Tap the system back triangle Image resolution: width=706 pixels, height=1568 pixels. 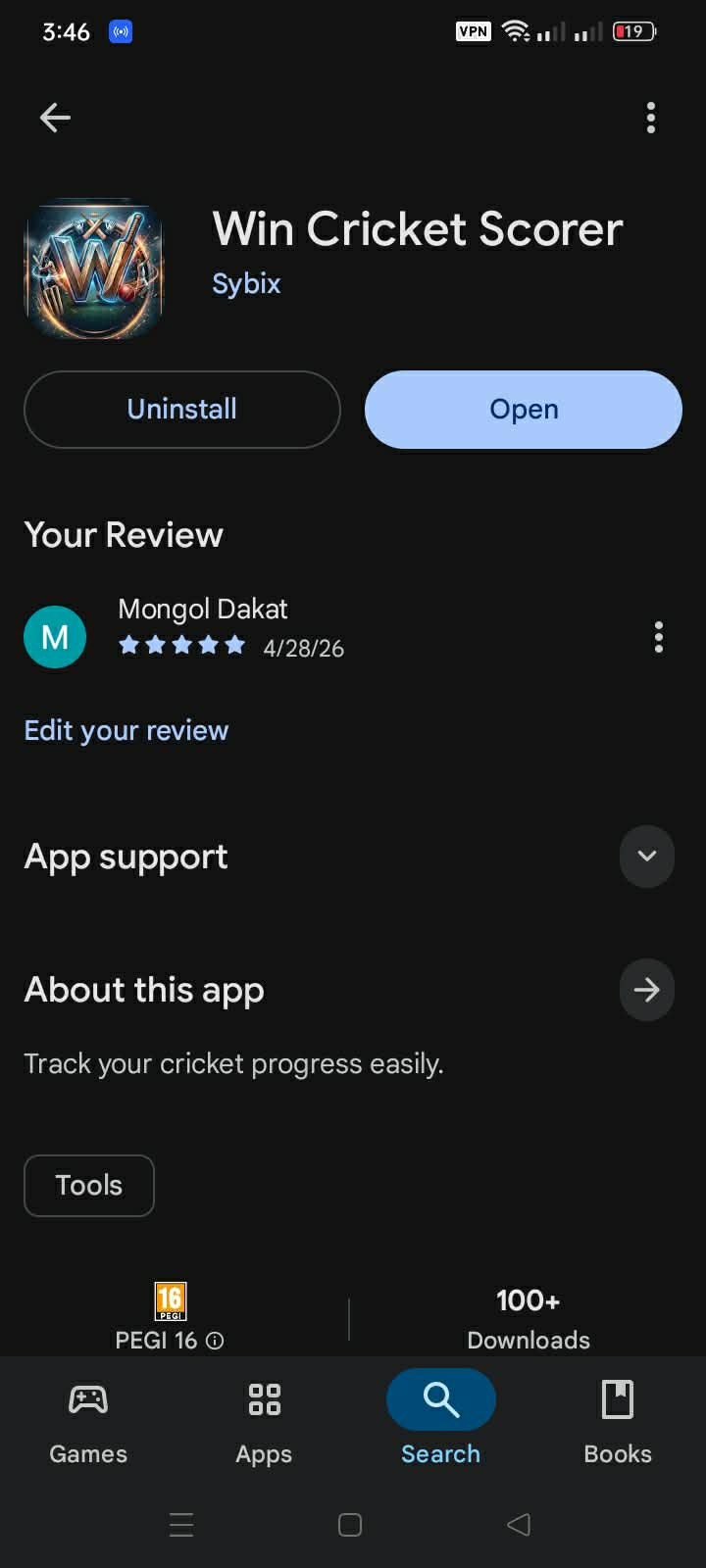click(x=519, y=1525)
